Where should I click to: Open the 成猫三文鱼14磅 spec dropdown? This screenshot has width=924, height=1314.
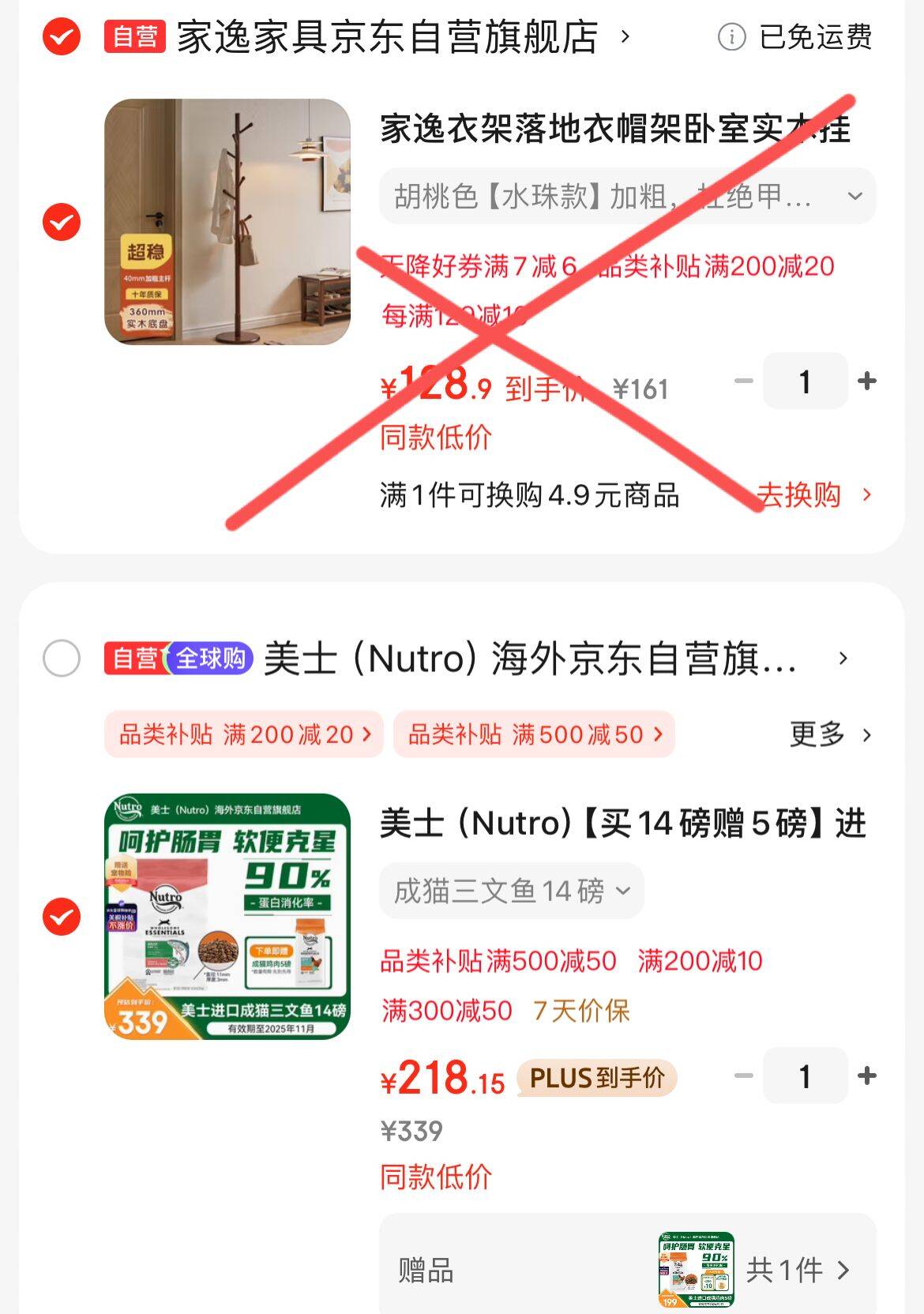click(511, 890)
